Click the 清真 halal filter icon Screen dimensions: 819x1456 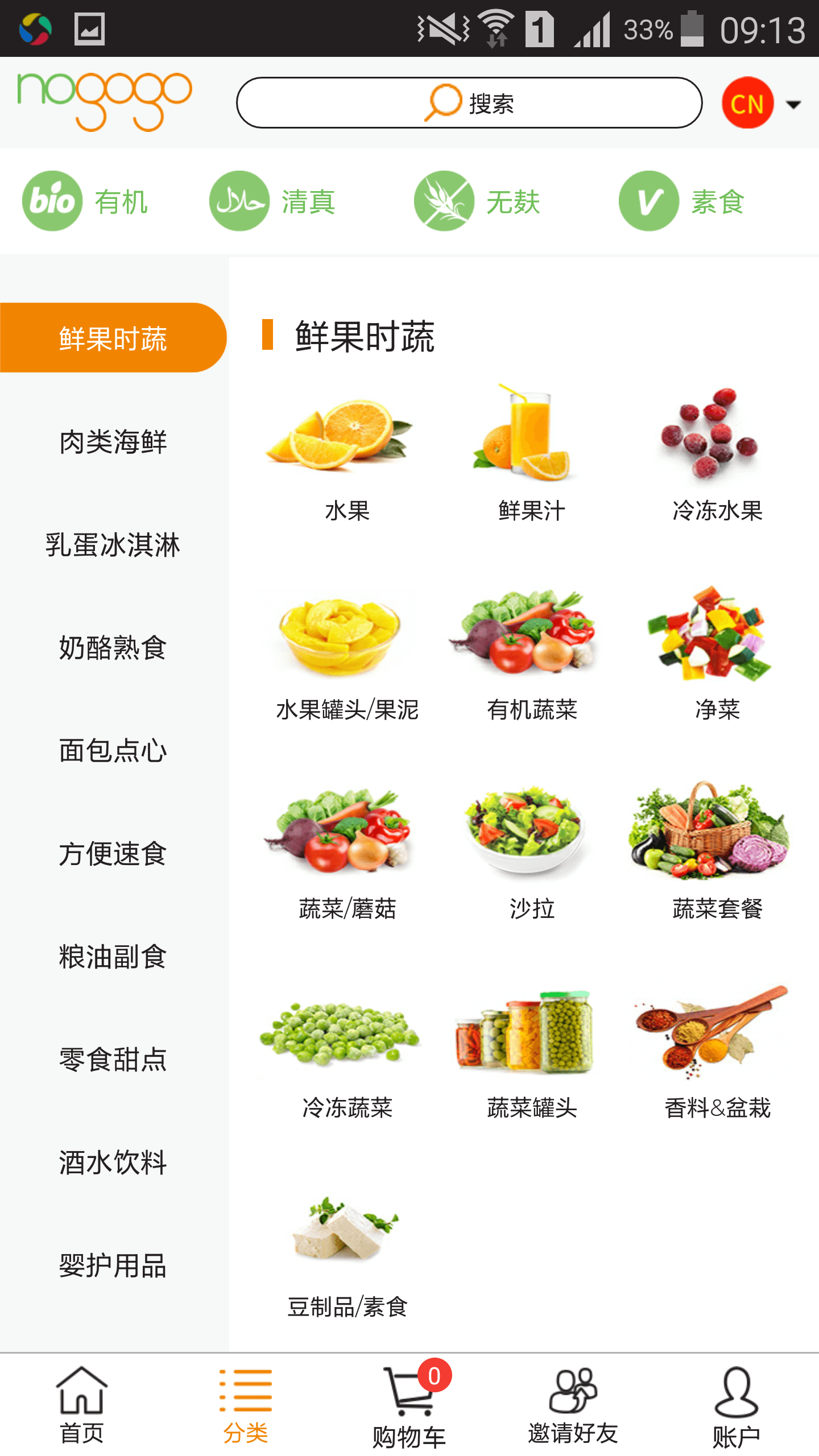coord(239,201)
